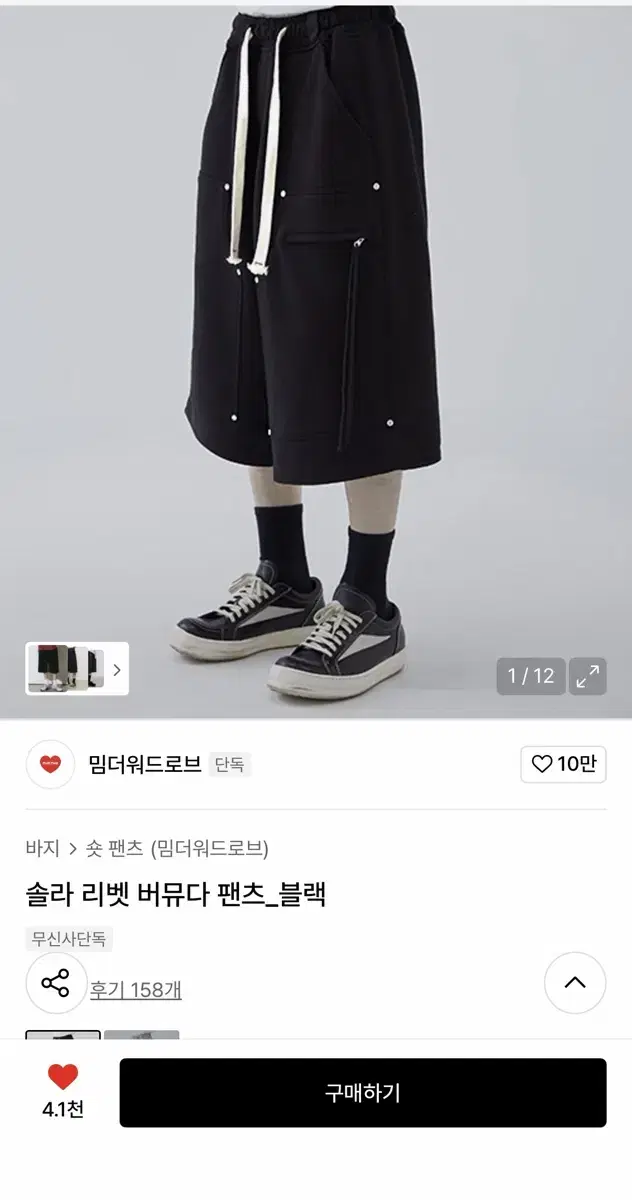Open the product image thumbnail strip
Image resolution: width=632 pixels, height=1200 pixels.
77,669
